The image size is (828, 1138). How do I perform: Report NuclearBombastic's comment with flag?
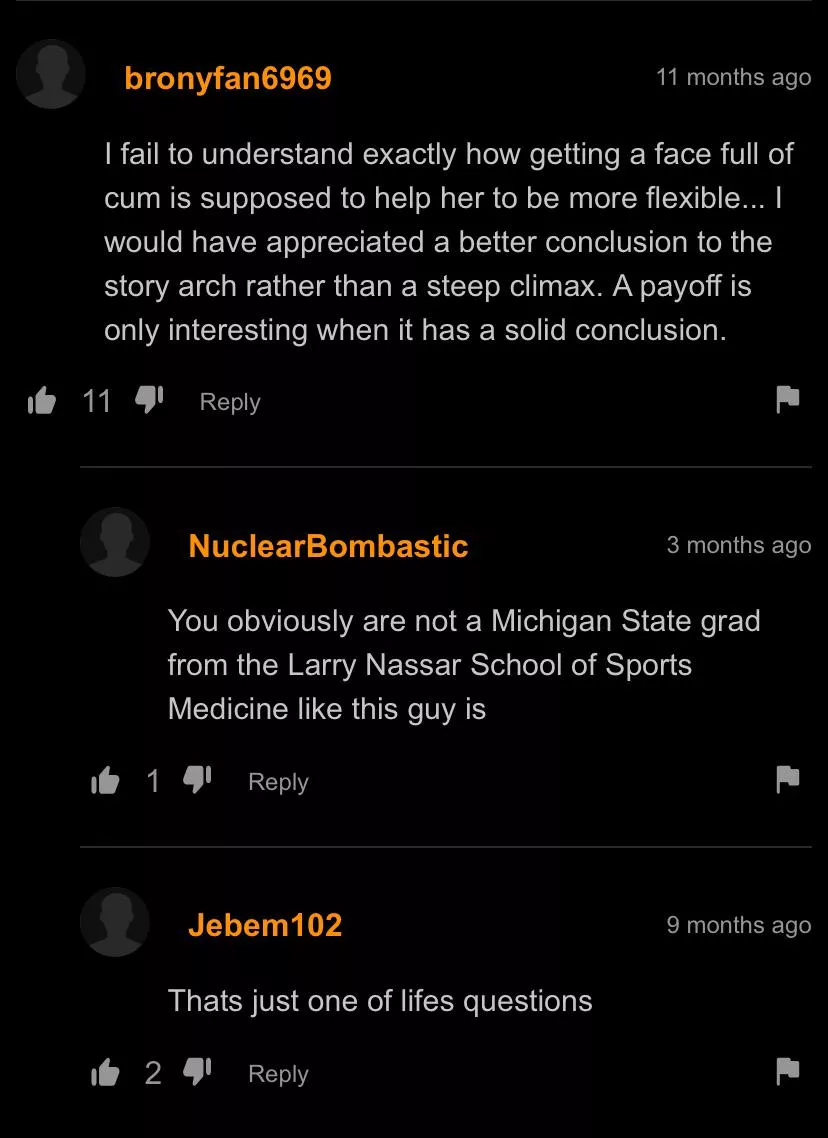pos(788,779)
